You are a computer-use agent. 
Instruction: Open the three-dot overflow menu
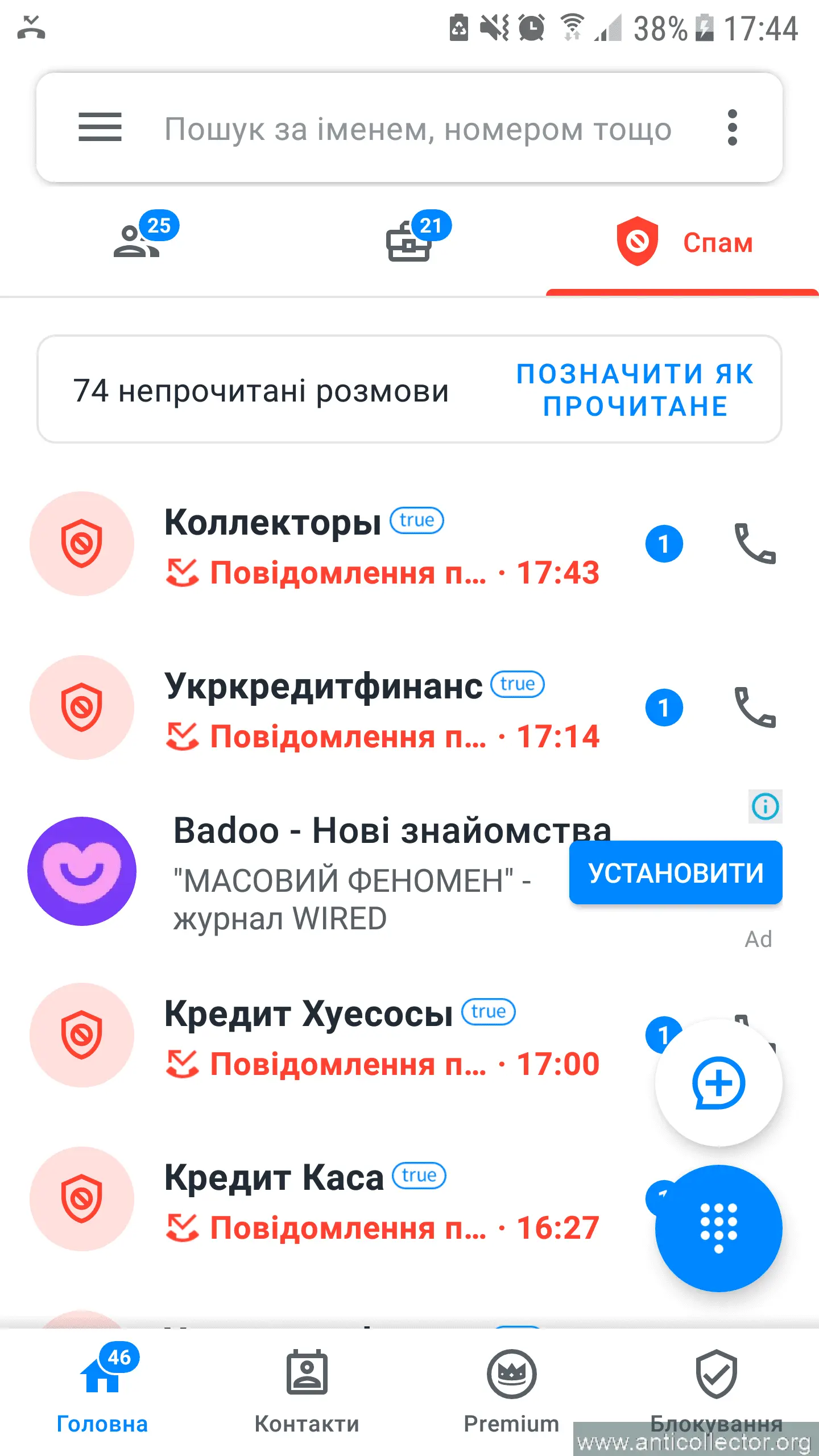click(733, 127)
